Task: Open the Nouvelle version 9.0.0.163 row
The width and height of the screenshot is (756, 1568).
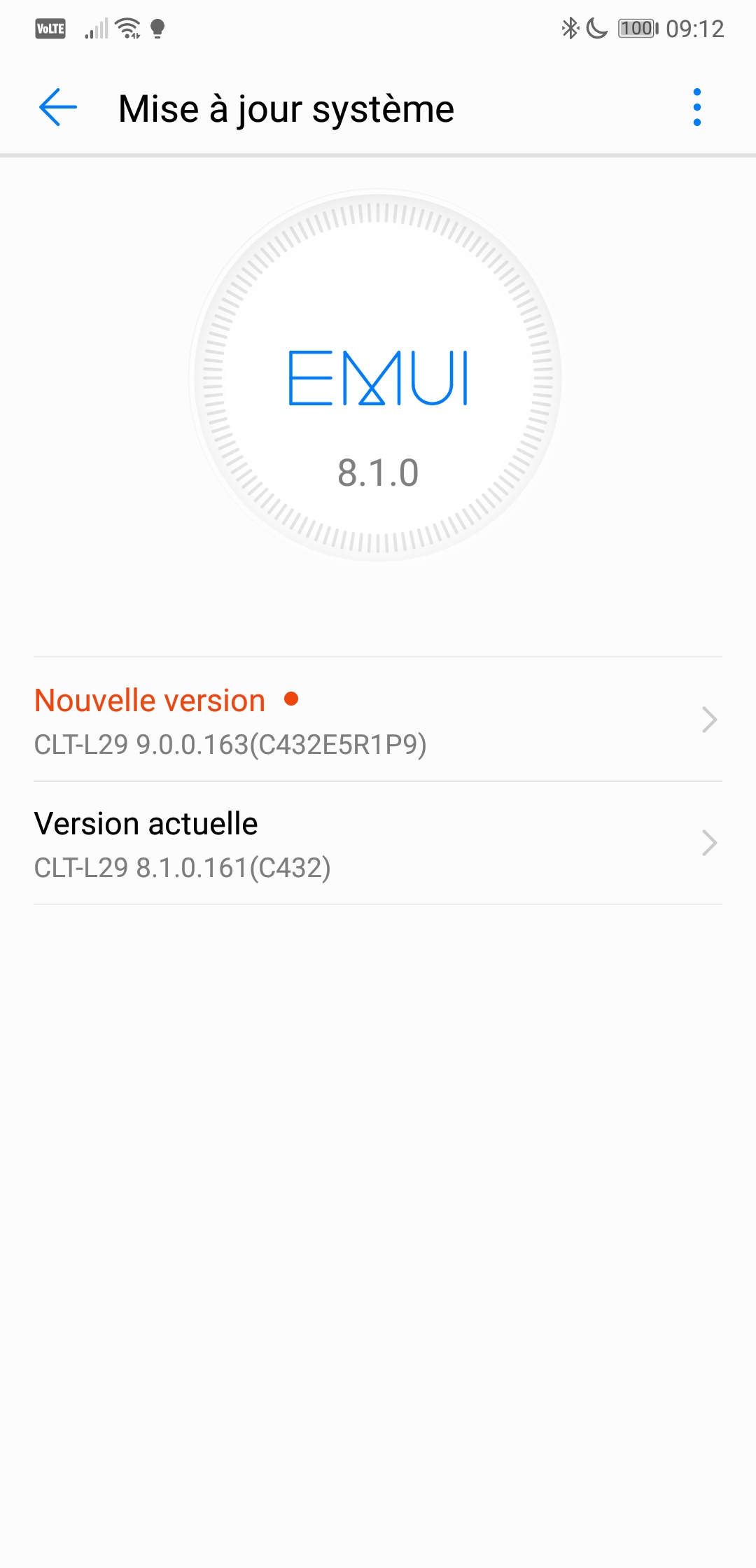Action: click(378, 720)
